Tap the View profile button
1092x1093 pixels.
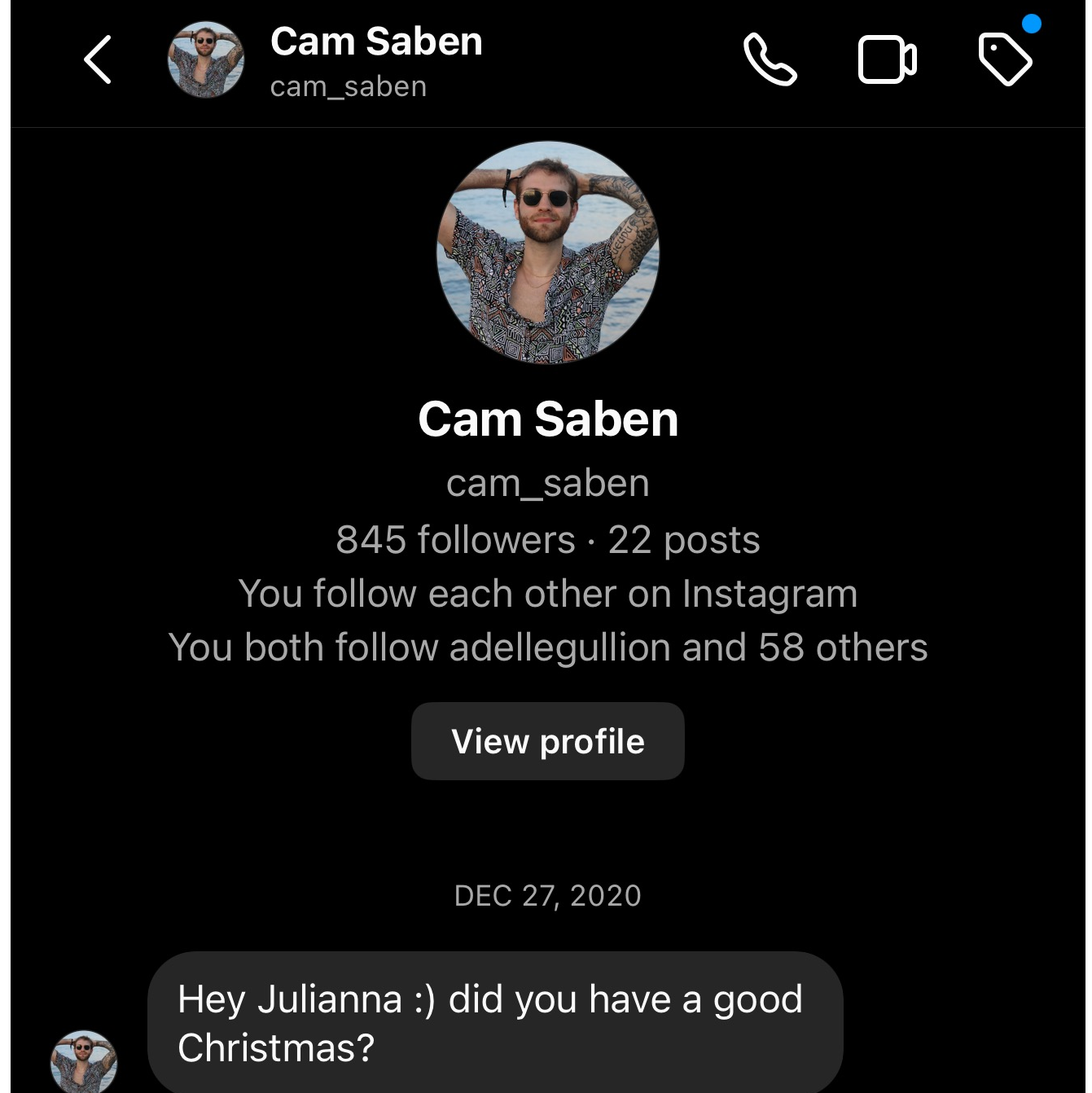(547, 741)
